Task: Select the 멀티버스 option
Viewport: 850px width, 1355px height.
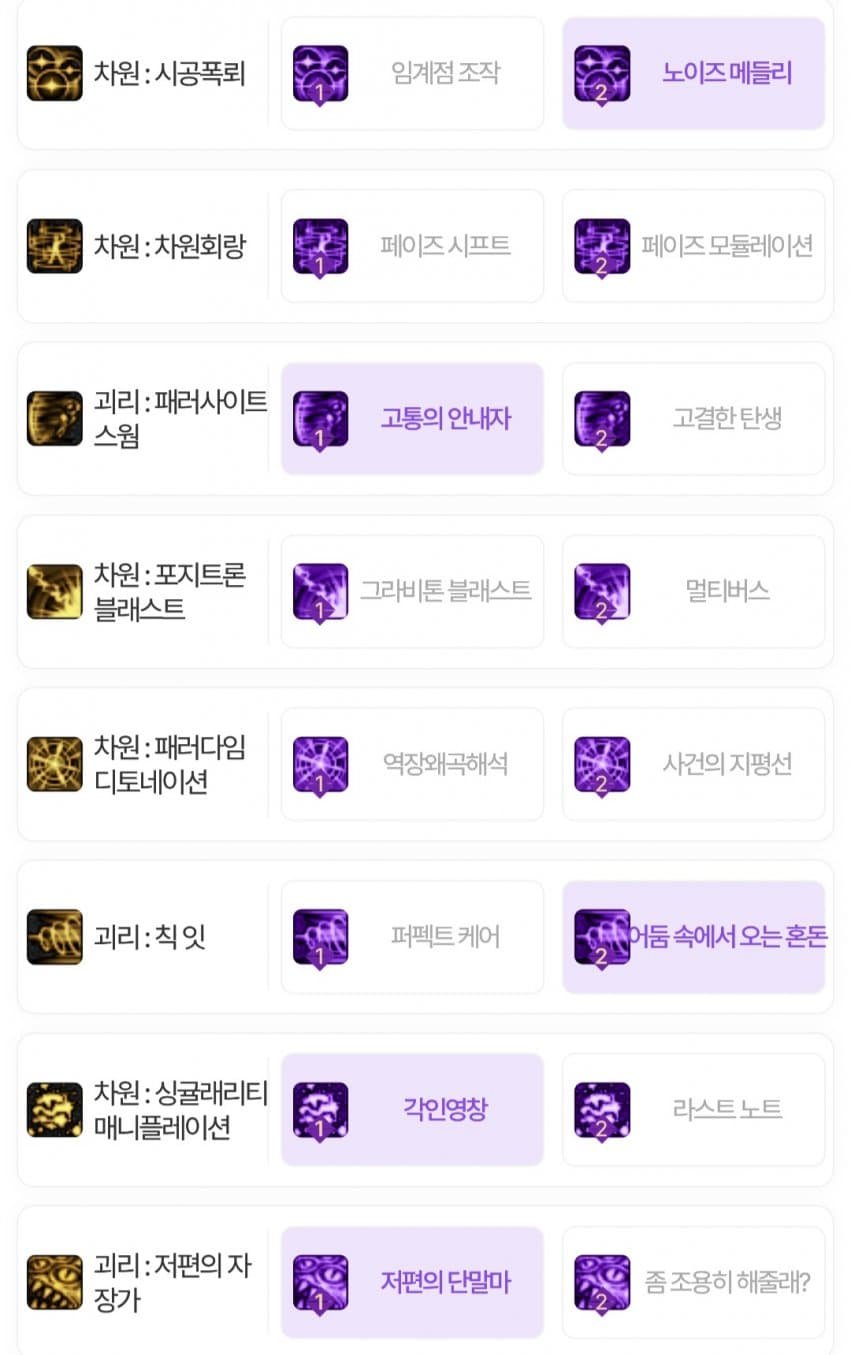Action: pos(693,591)
